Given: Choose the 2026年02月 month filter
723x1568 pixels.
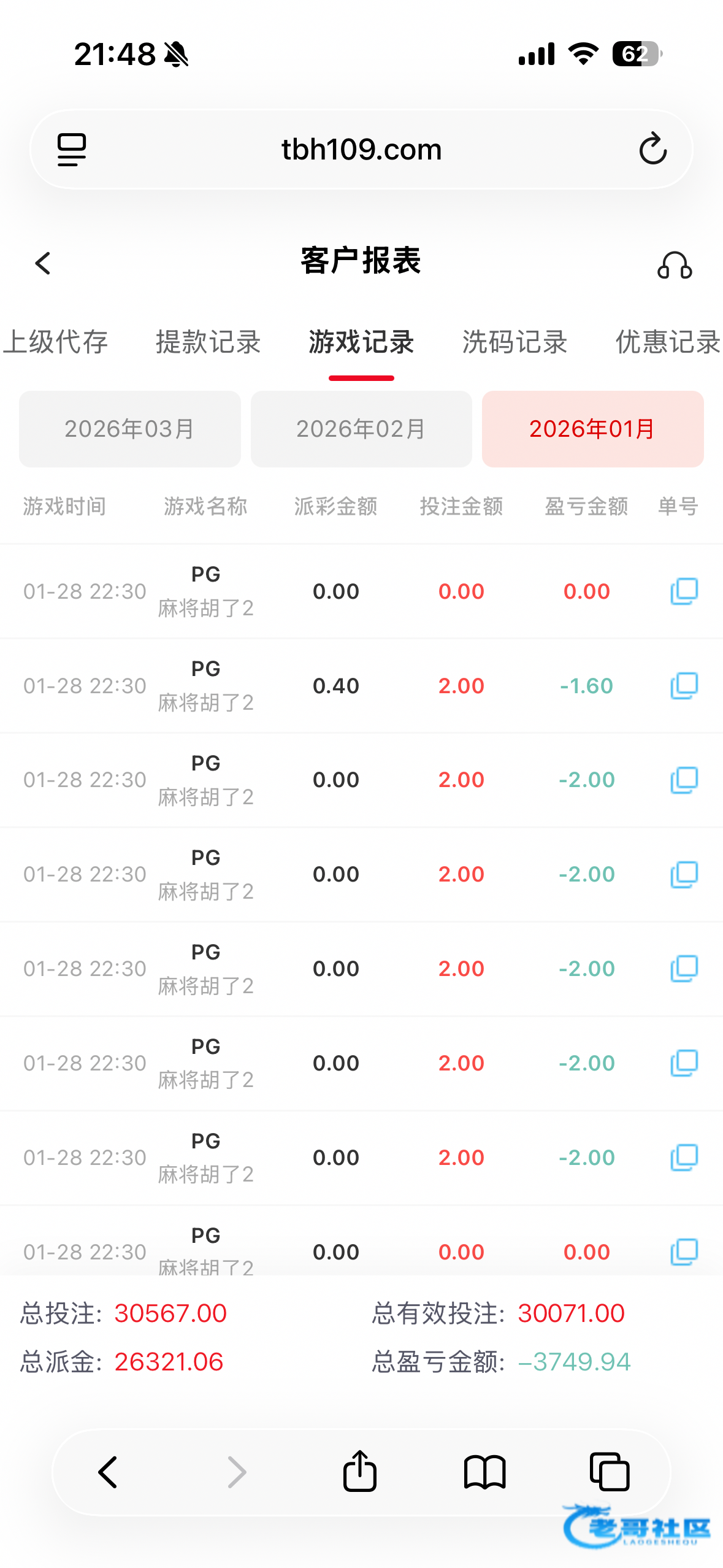Looking at the screenshot, I should (x=361, y=429).
